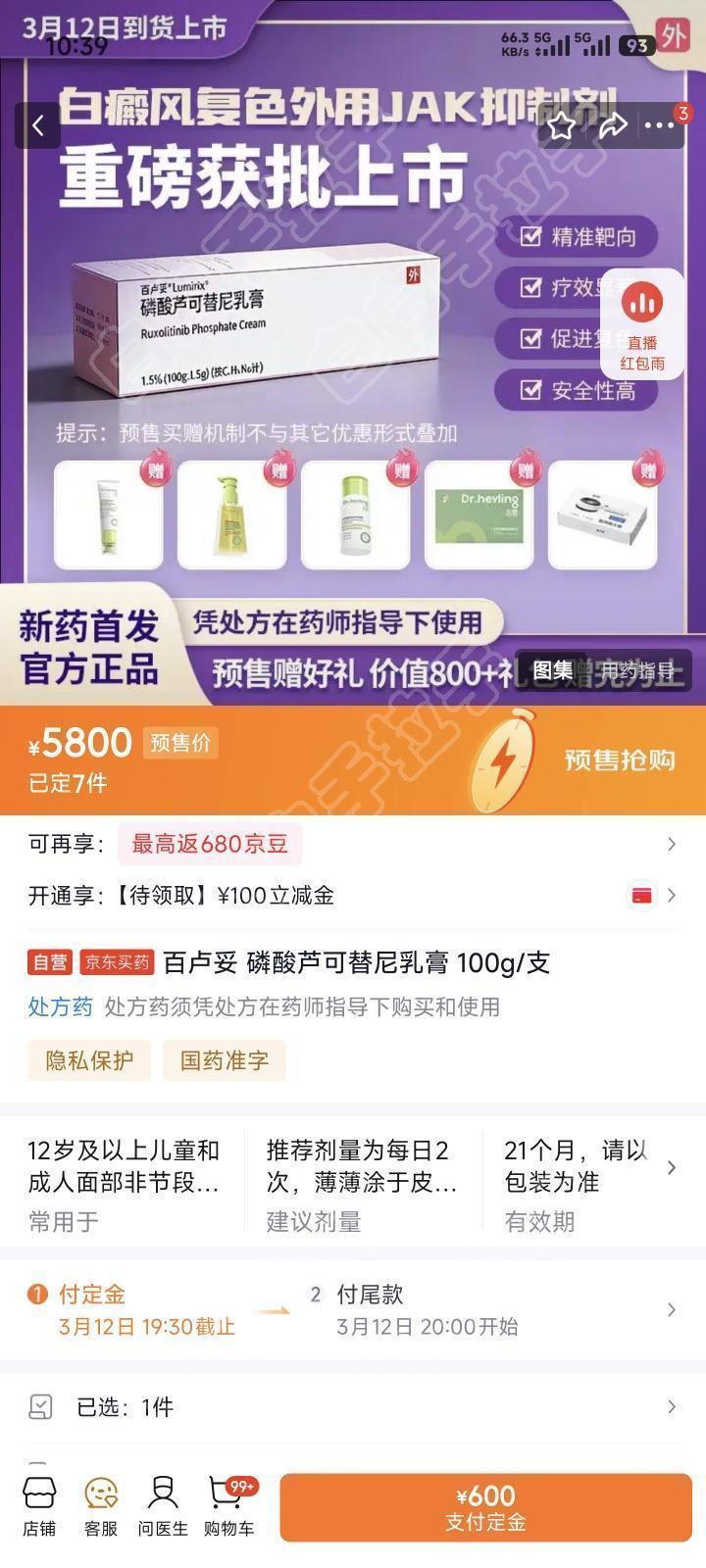Tap the 国药准字 tag
This screenshot has height=1568, width=706.
pyautogui.click(x=224, y=1060)
